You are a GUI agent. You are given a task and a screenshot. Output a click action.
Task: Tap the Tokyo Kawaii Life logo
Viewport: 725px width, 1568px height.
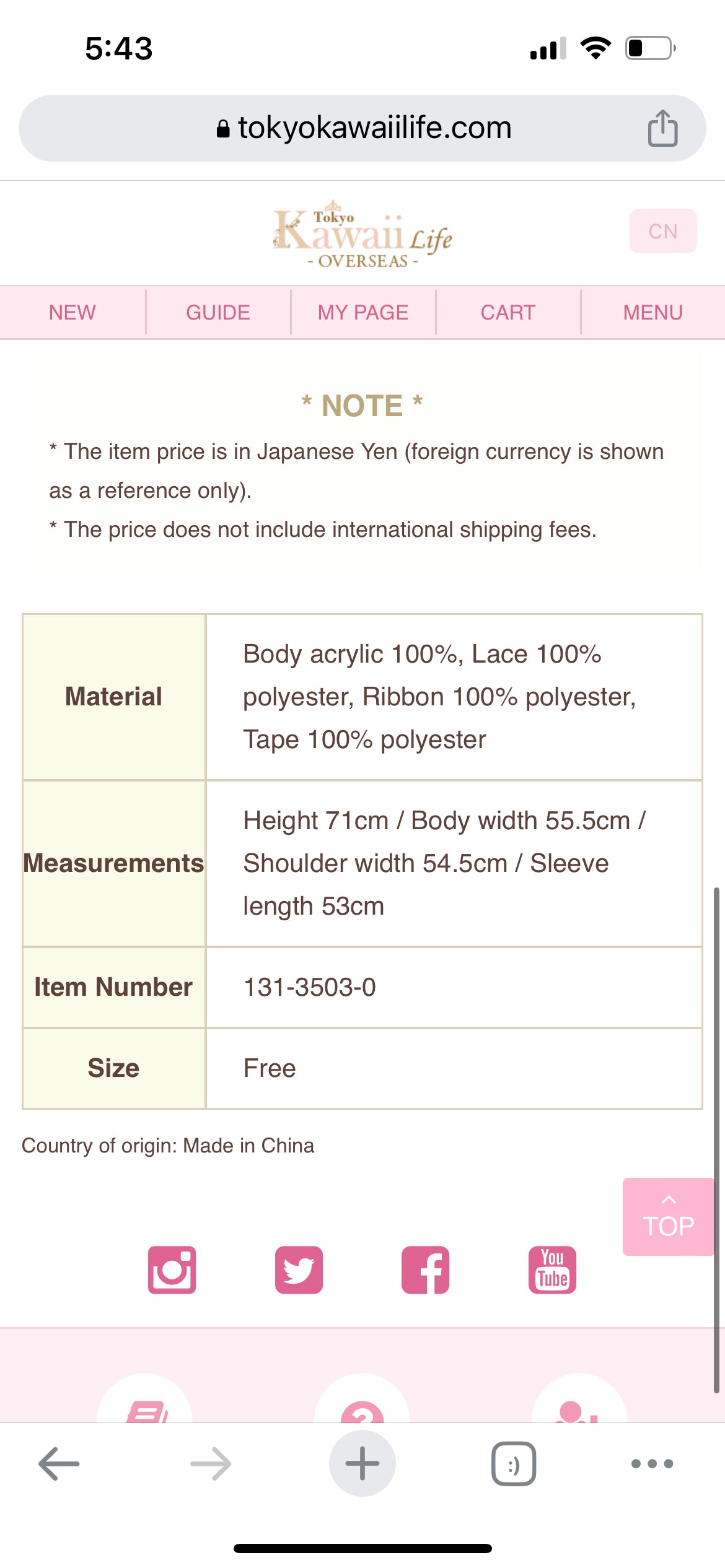(x=362, y=234)
